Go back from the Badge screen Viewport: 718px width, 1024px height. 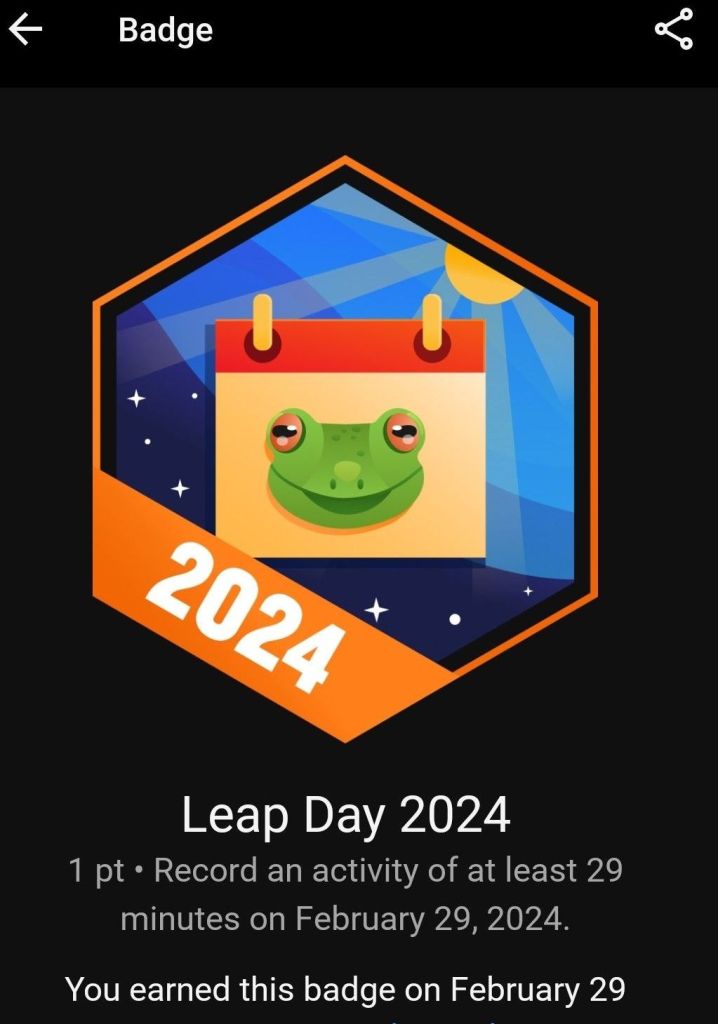tap(26, 30)
